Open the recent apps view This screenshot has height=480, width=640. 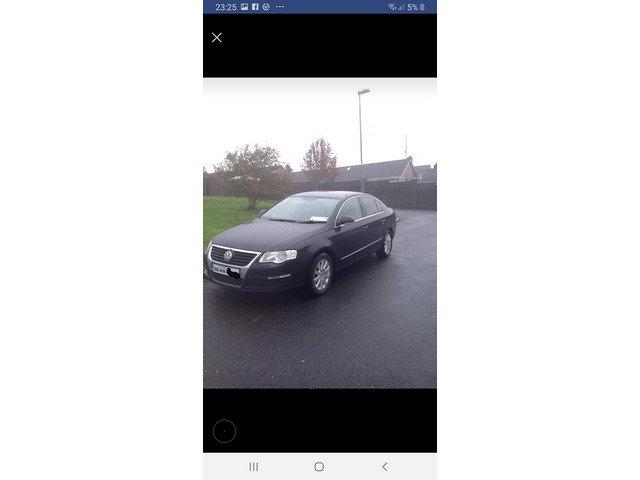coord(253,467)
